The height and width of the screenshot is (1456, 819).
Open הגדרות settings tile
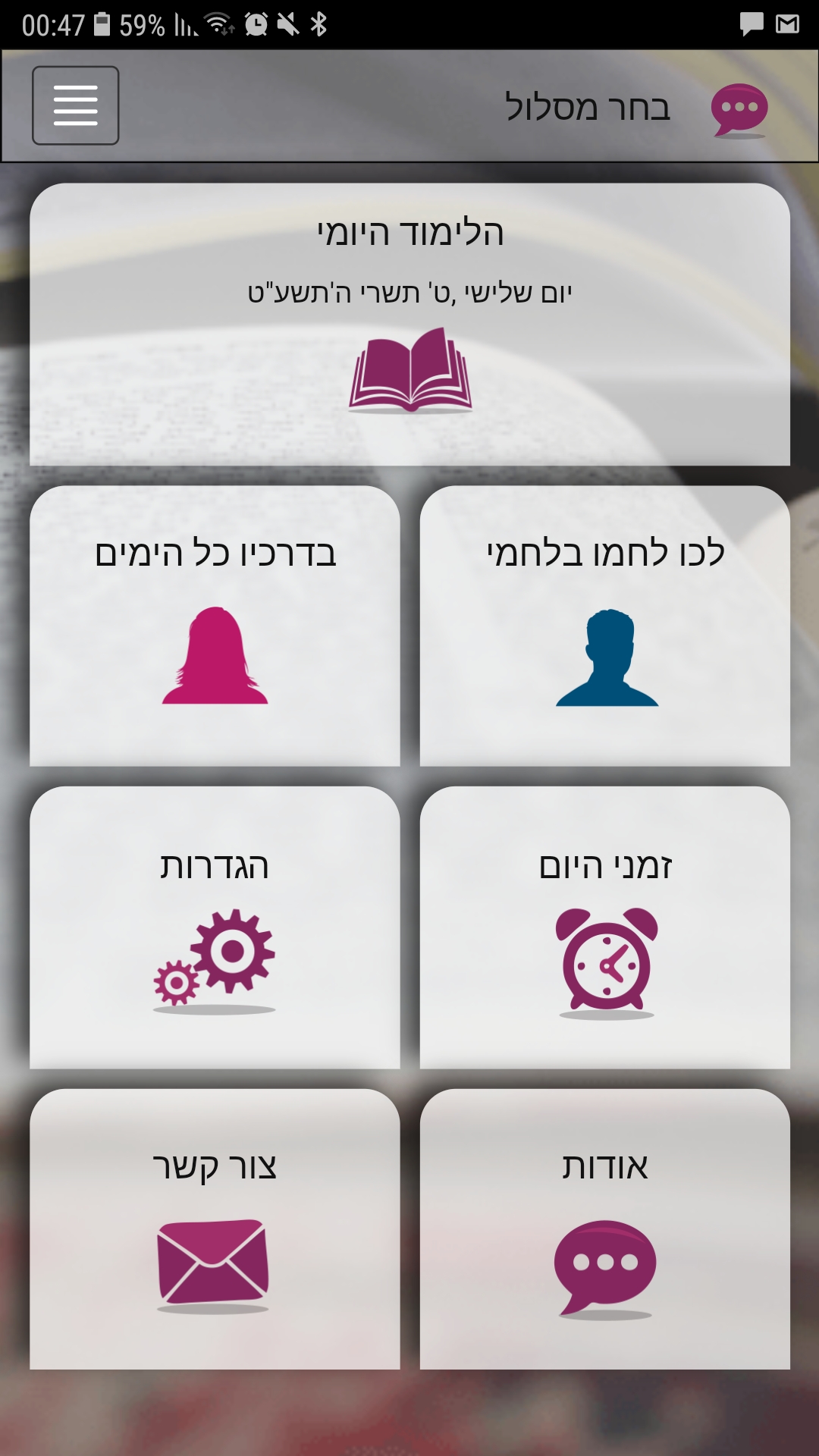point(215,927)
